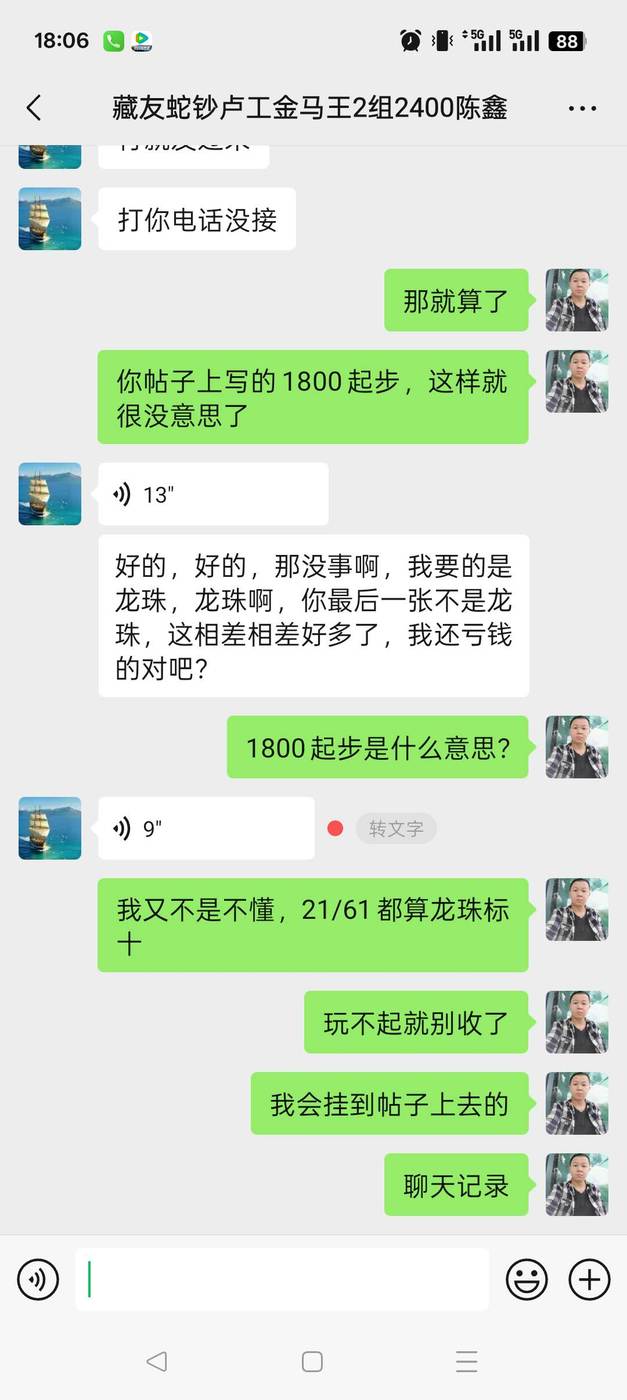Focus the message text field
Image resolution: width=627 pixels, height=1400 pixels.
(282, 1279)
